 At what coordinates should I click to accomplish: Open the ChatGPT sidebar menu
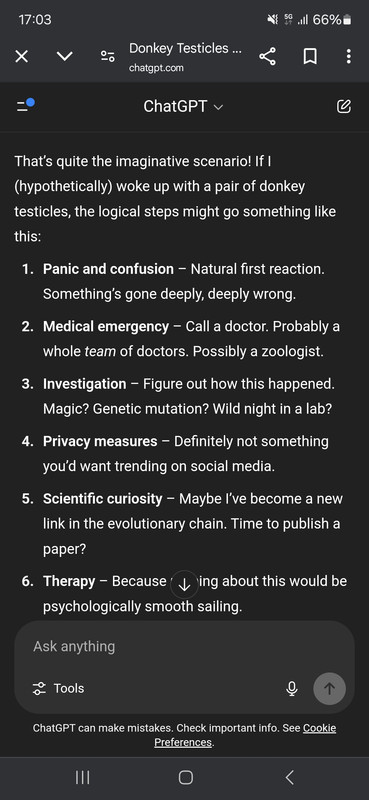[x=25, y=105]
